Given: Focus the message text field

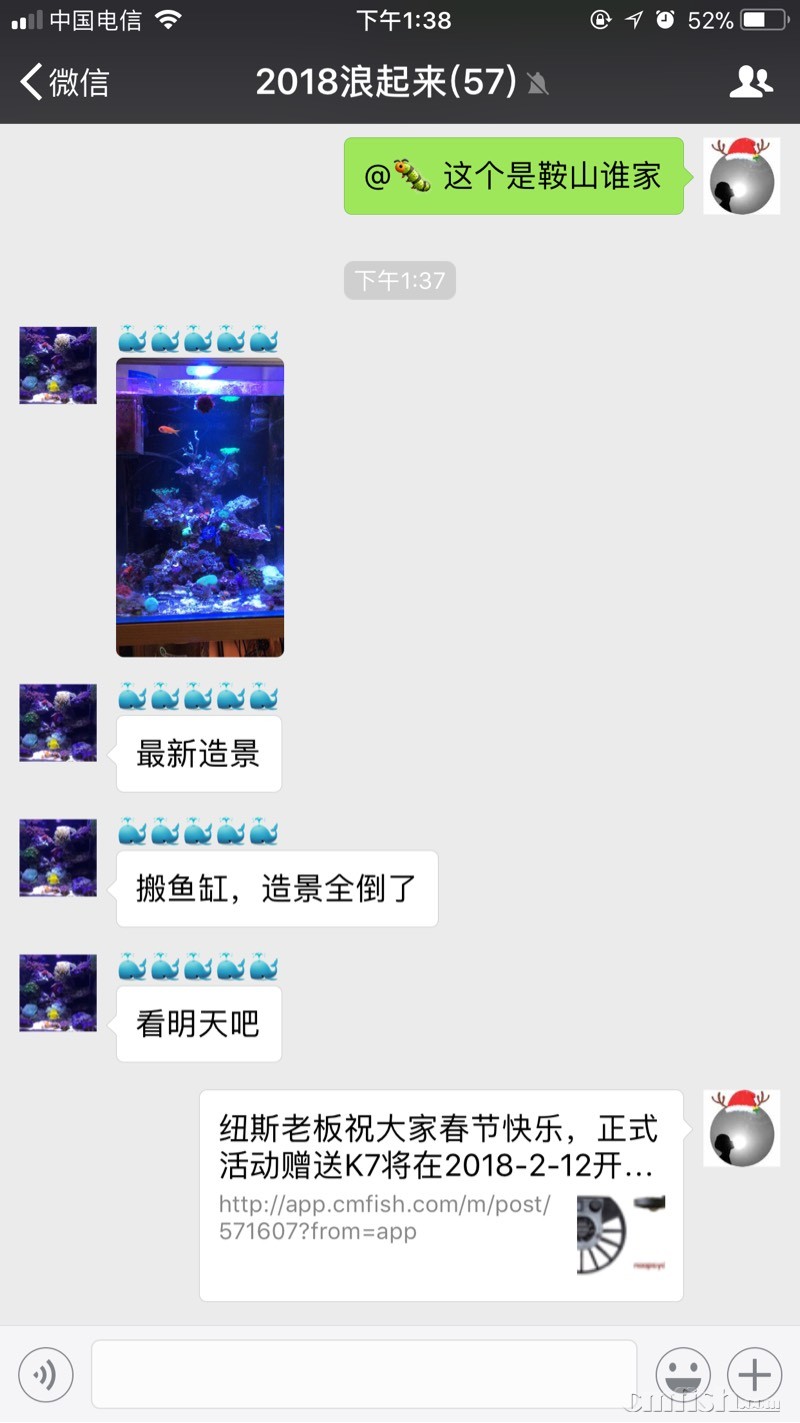Looking at the screenshot, I should [x=364, y=1374].
